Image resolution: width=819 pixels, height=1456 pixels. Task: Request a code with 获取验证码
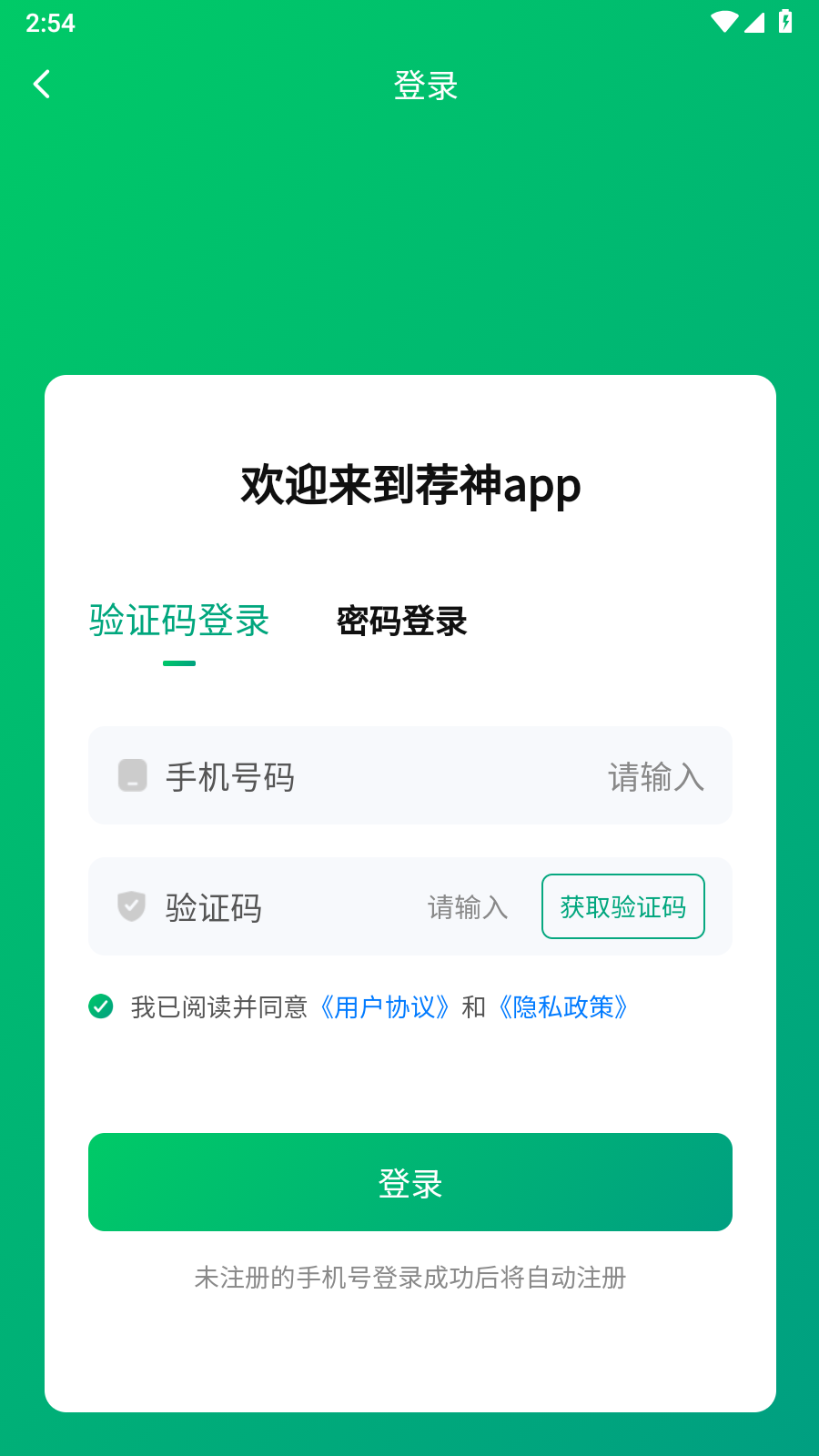(623, 906)
